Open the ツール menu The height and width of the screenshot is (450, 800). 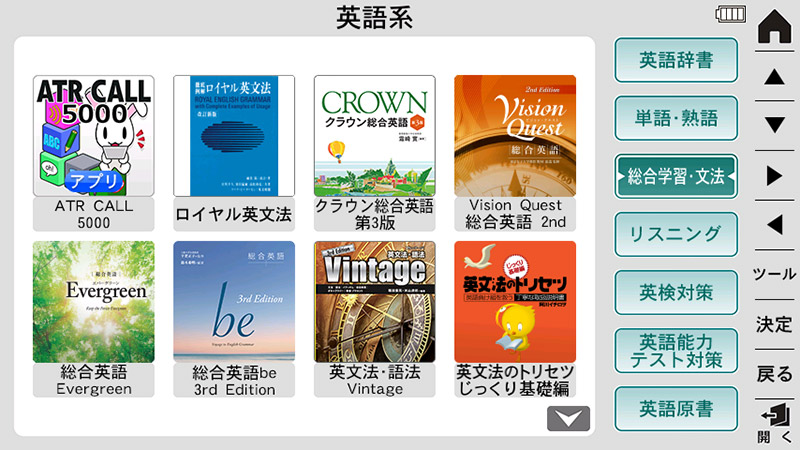(775, 274)
